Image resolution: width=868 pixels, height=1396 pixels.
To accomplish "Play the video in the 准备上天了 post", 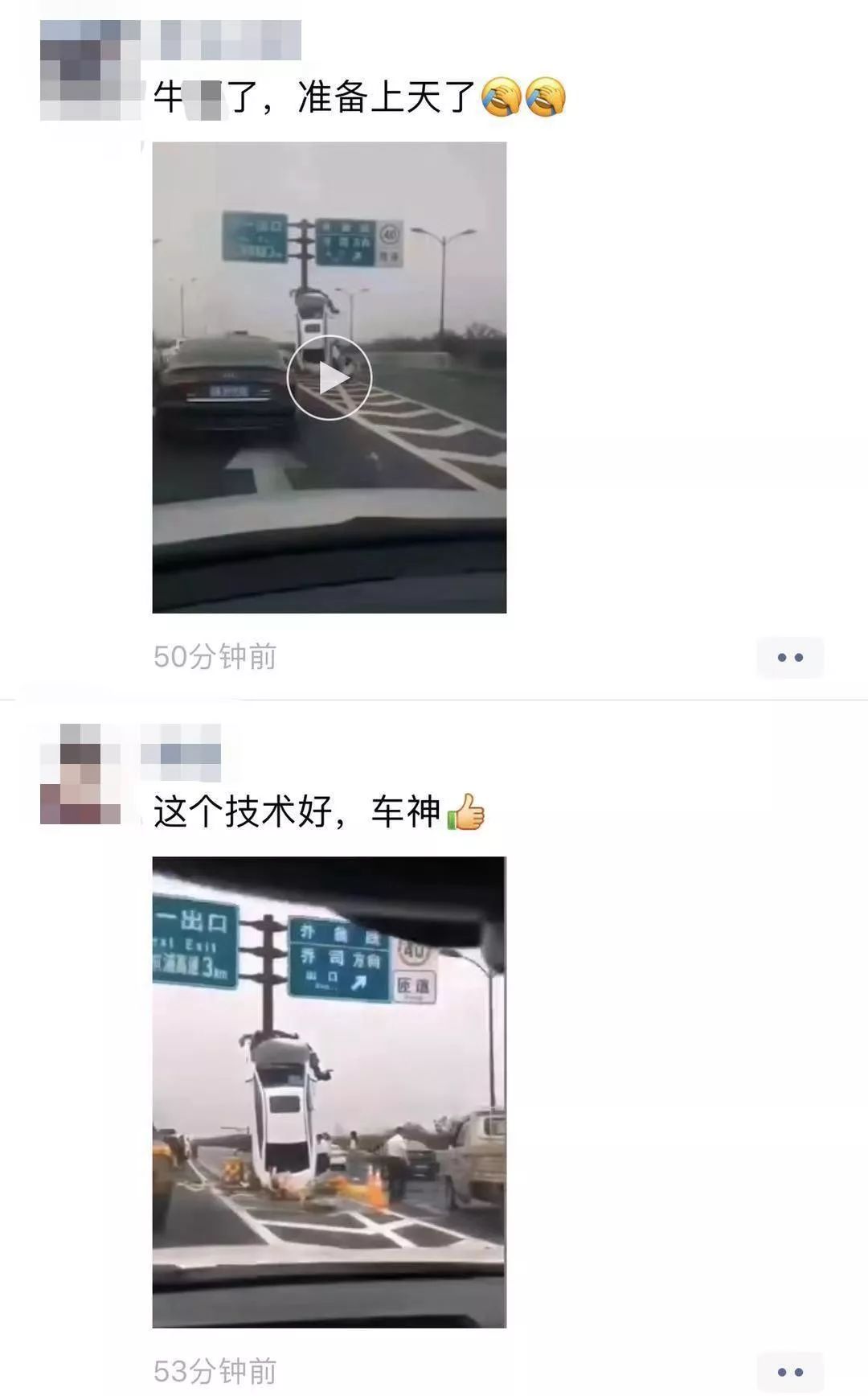I will click(330, 377).
